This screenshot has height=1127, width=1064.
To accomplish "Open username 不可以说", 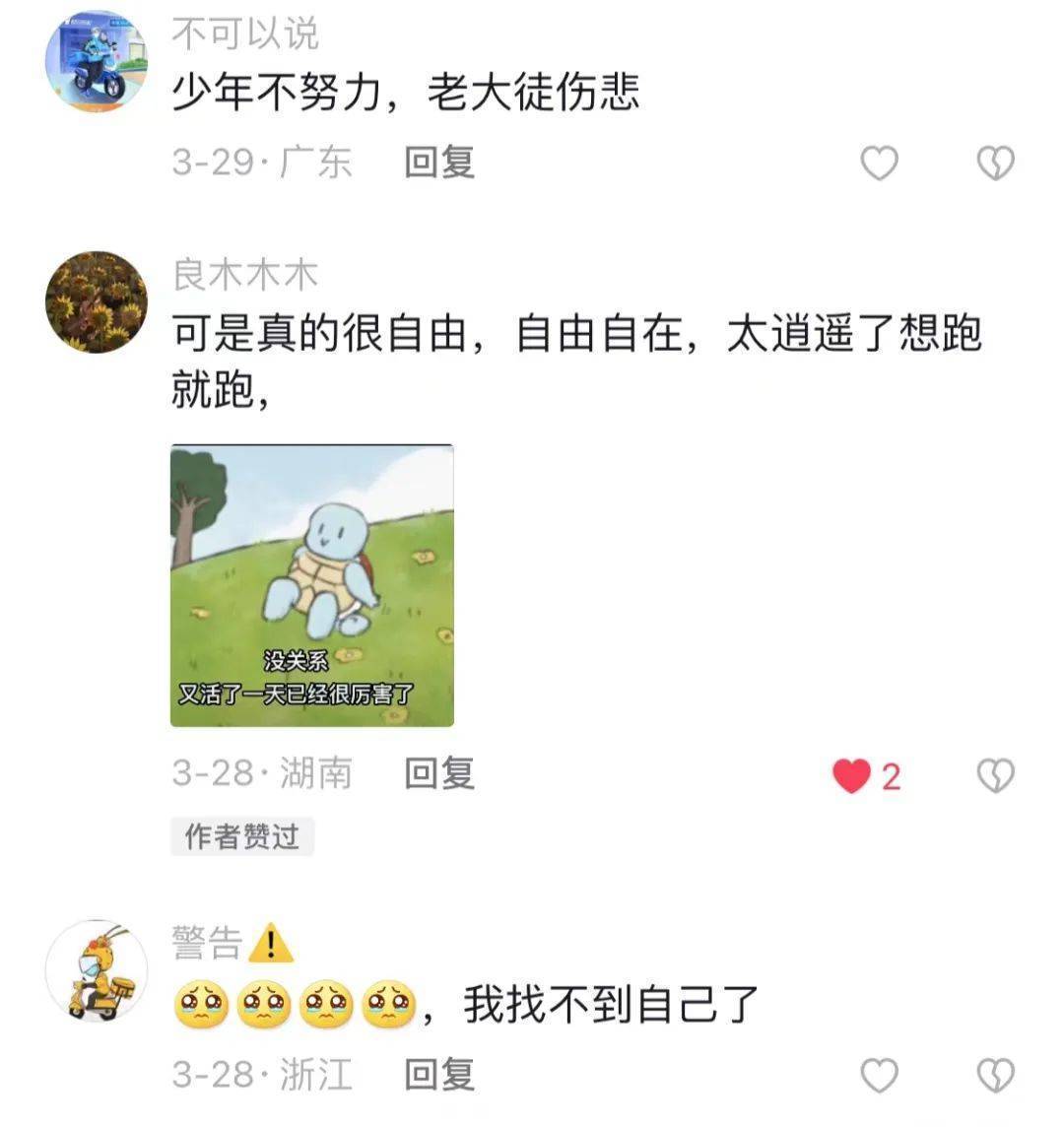I will coord(245,34).
